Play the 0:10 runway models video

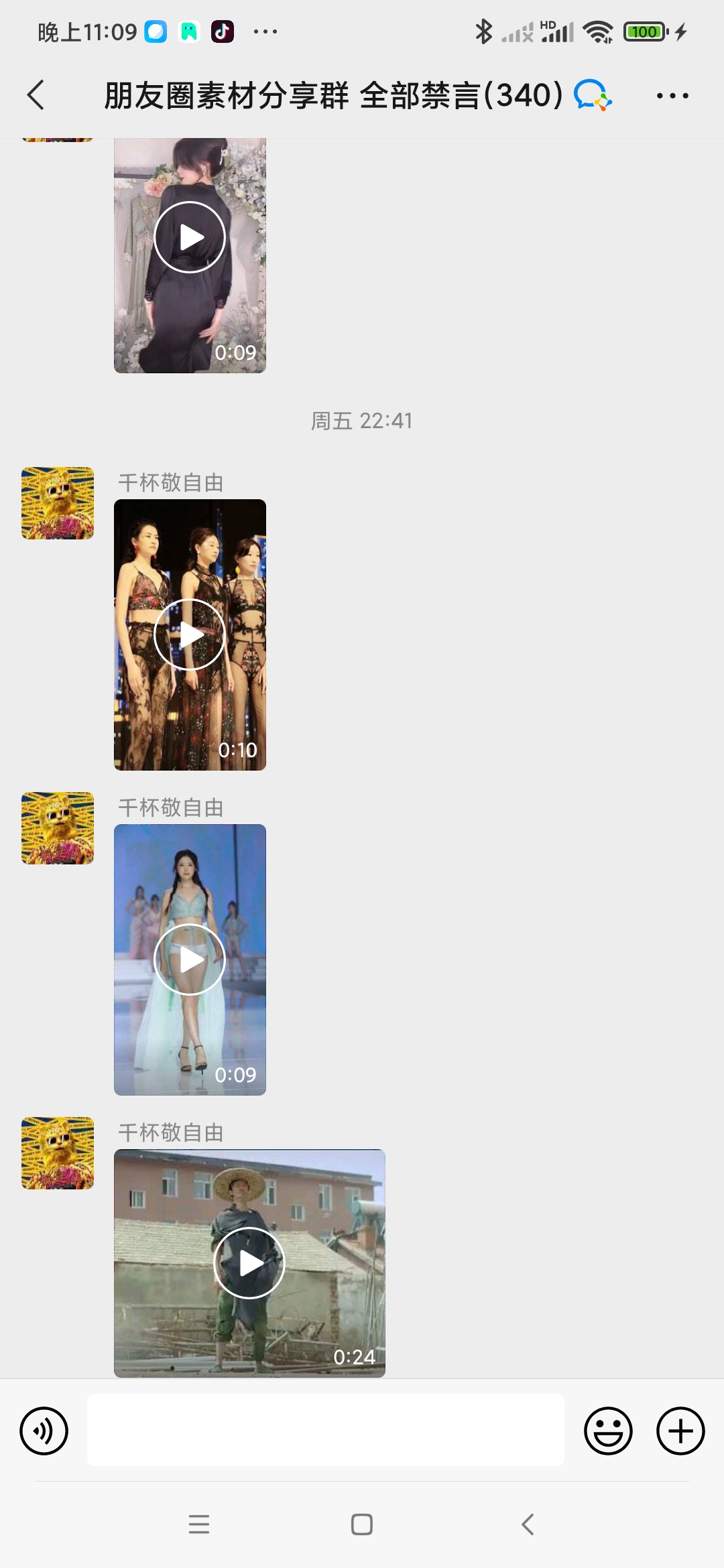[x=190, y=633]
